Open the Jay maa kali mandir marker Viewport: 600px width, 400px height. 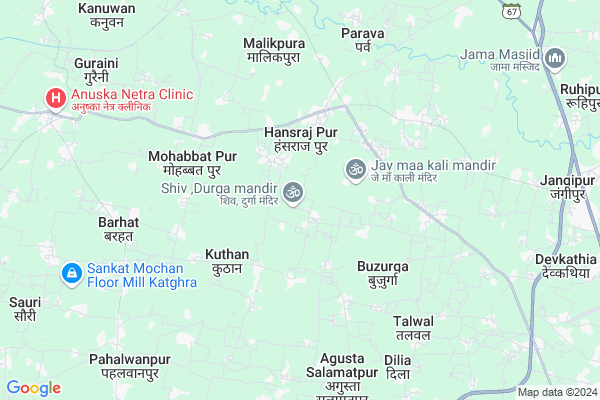coord(354,169)
